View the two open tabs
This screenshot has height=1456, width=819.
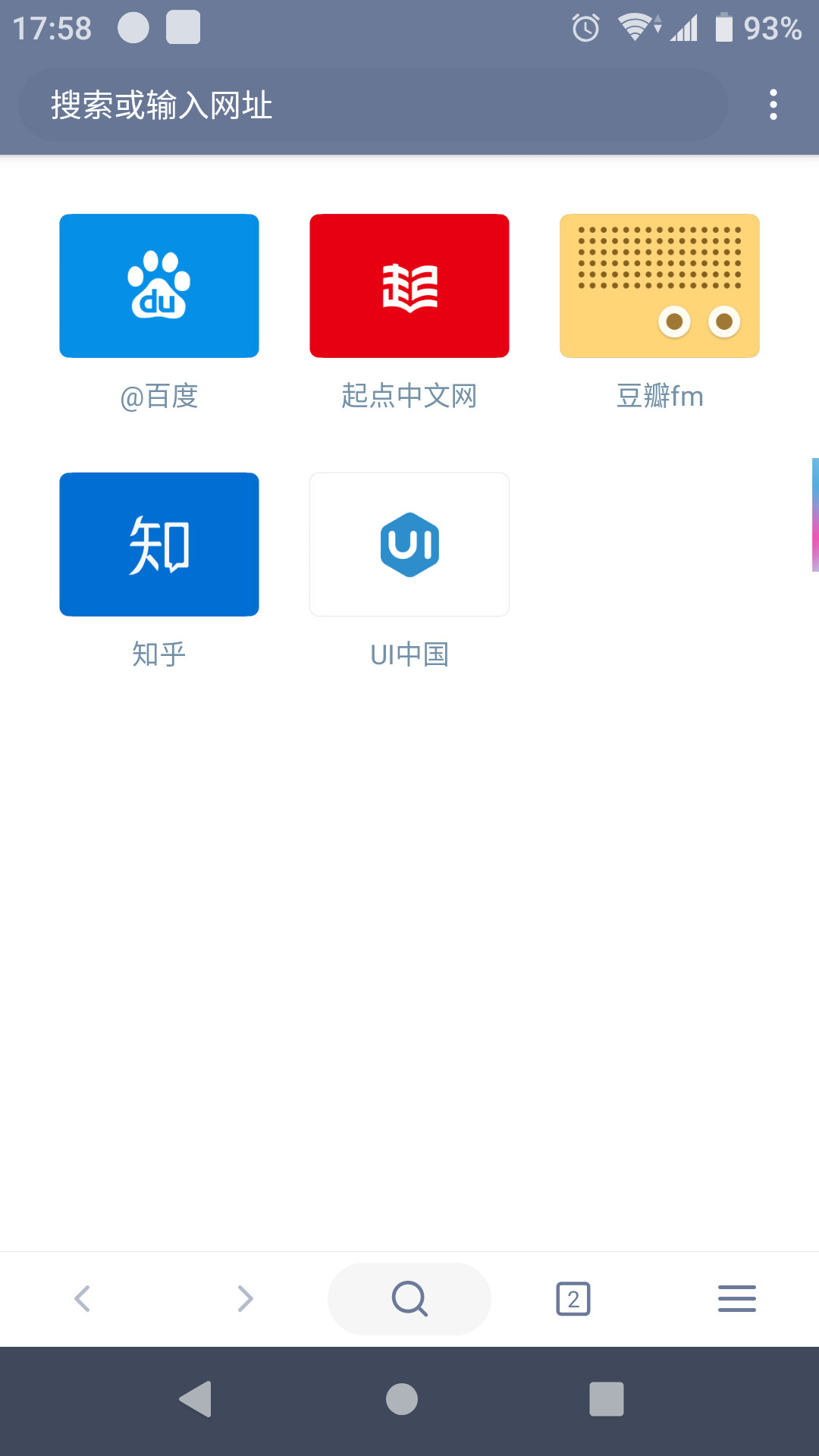[573, 1298]
